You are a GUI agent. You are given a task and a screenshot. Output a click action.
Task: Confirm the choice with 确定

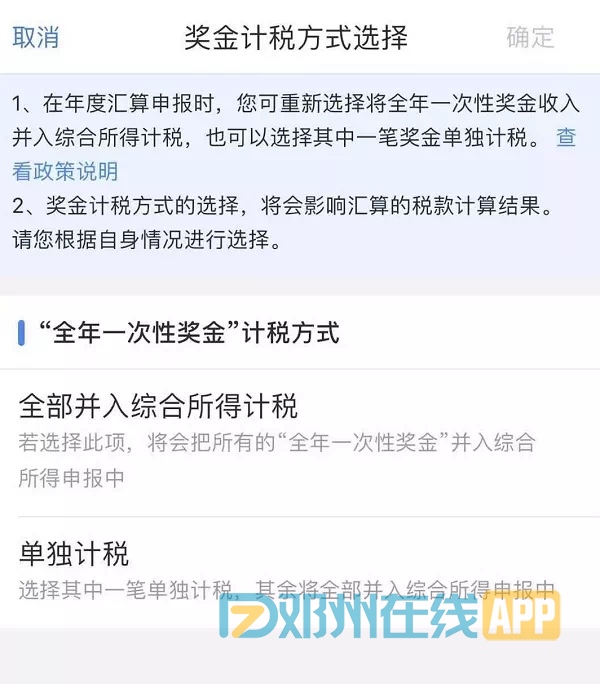click(x=530, y=38)
